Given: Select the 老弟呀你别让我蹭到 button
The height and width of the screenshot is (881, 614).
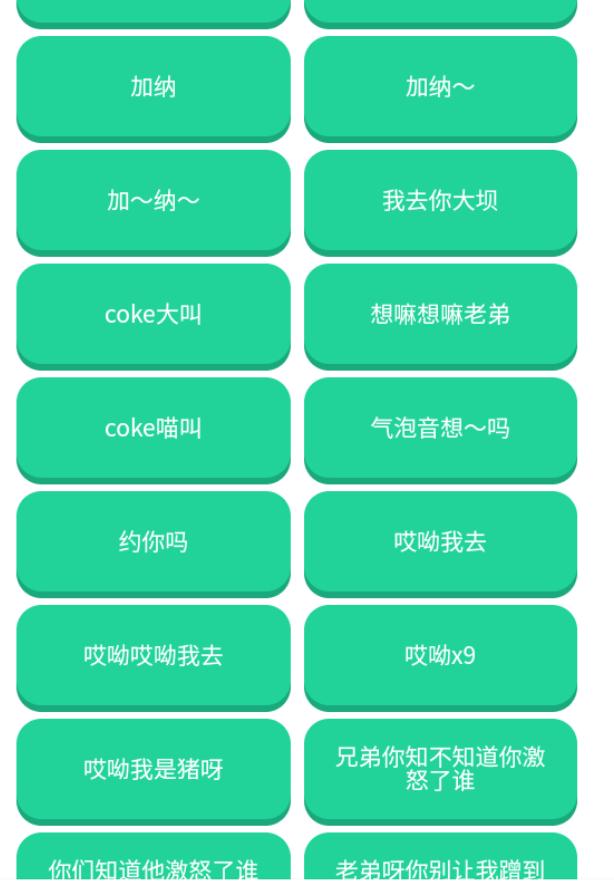Looking at the screenshot, I should click(440, 862).
